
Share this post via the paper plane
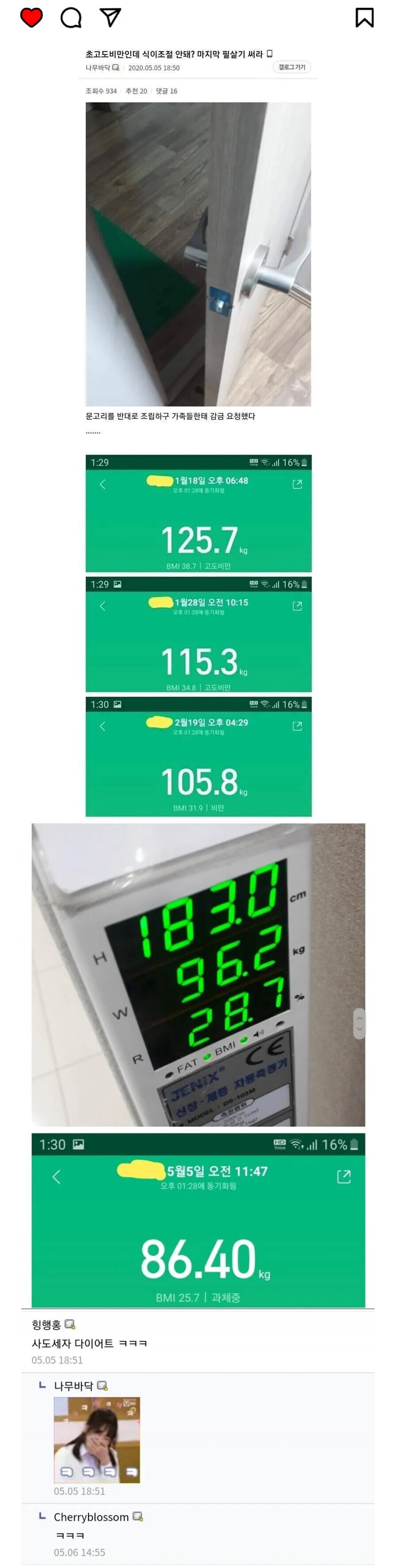tap(110, 17)
